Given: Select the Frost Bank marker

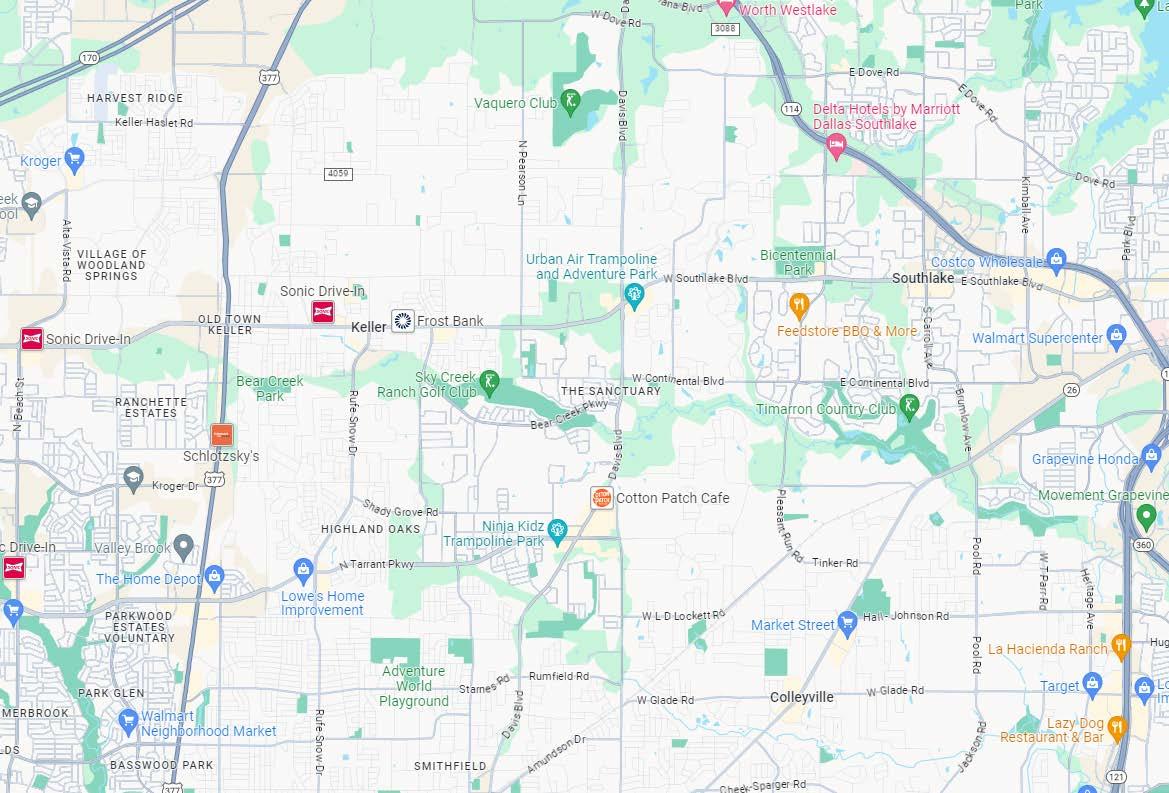Looking at the screenshot, I should [x=402, y=321].
